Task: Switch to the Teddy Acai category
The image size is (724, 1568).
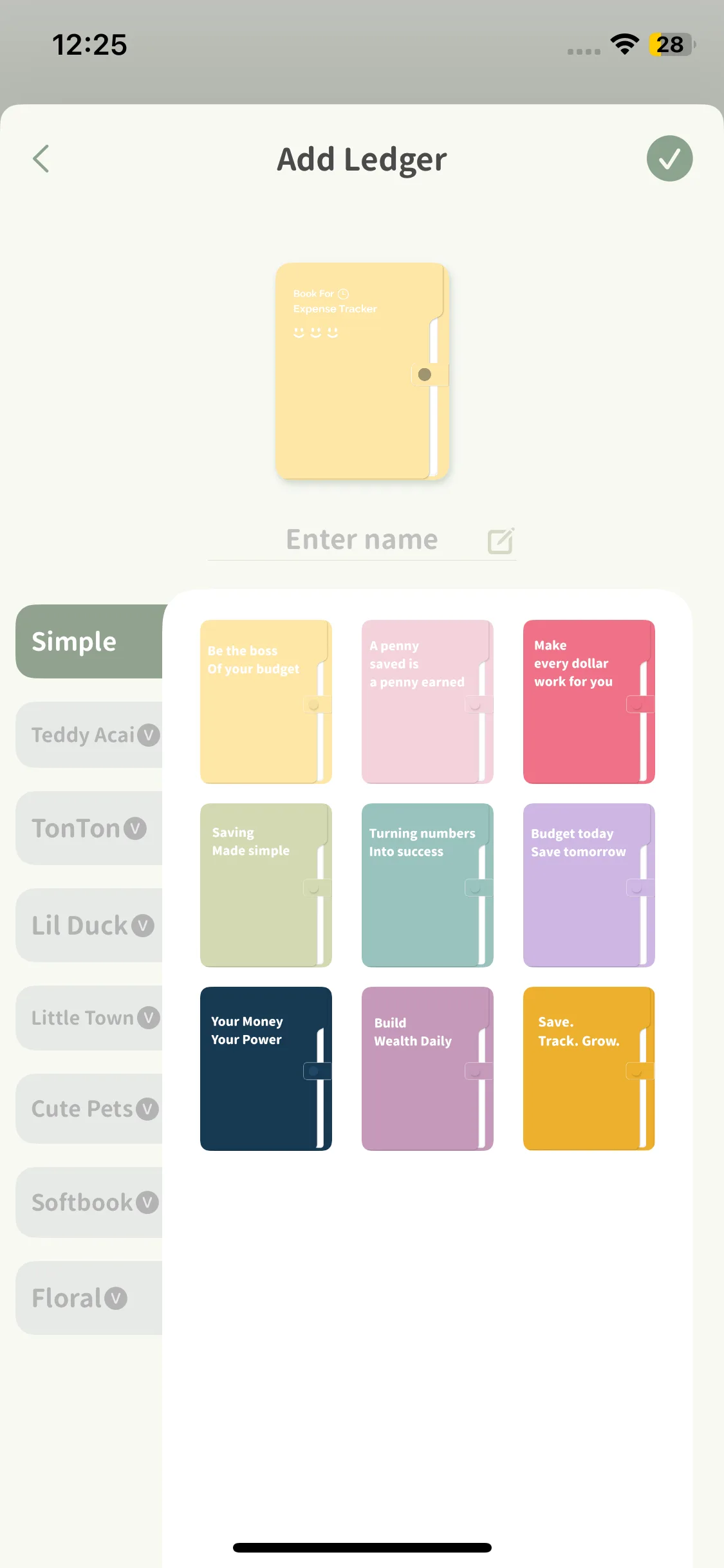Action: [x=90, y=734]
